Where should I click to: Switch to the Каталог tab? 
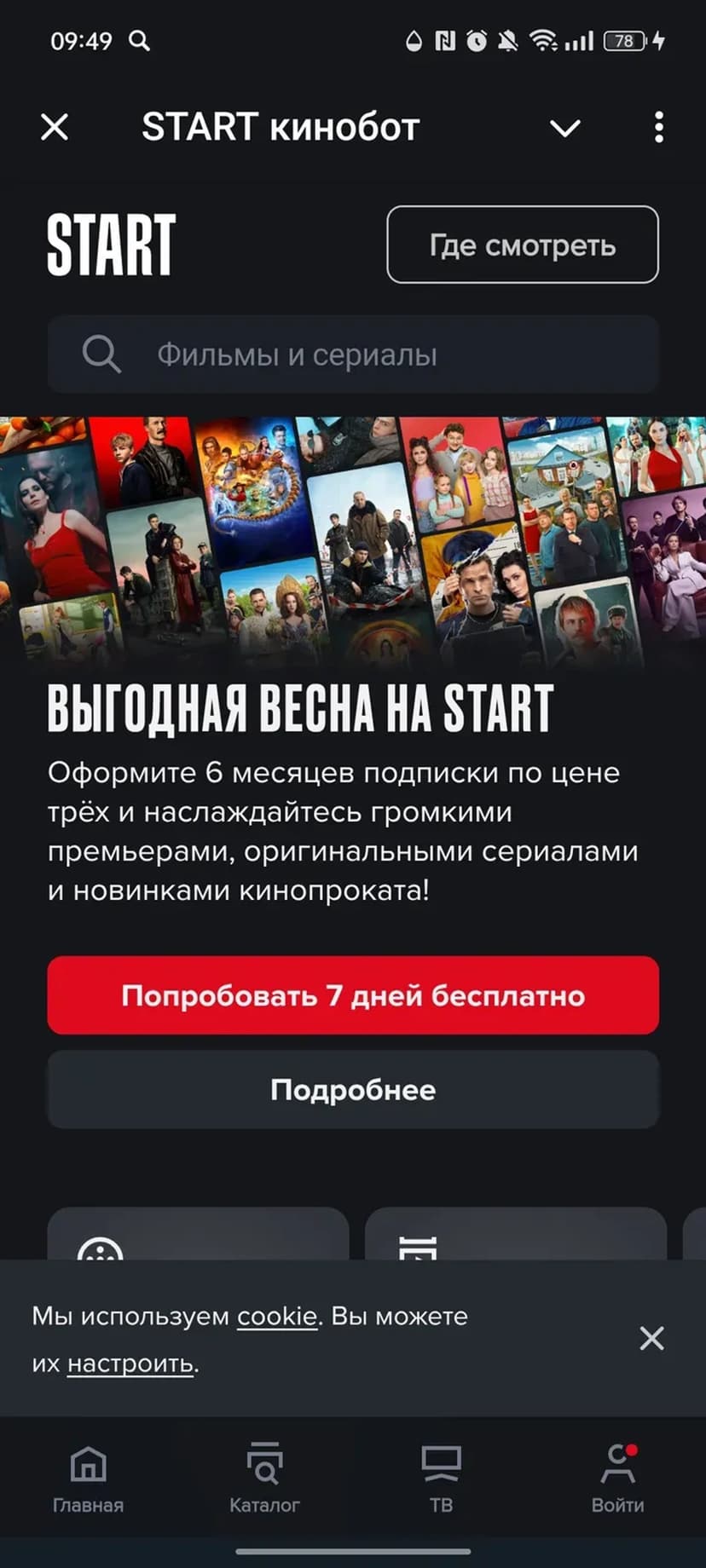(x=264, y=1479)
